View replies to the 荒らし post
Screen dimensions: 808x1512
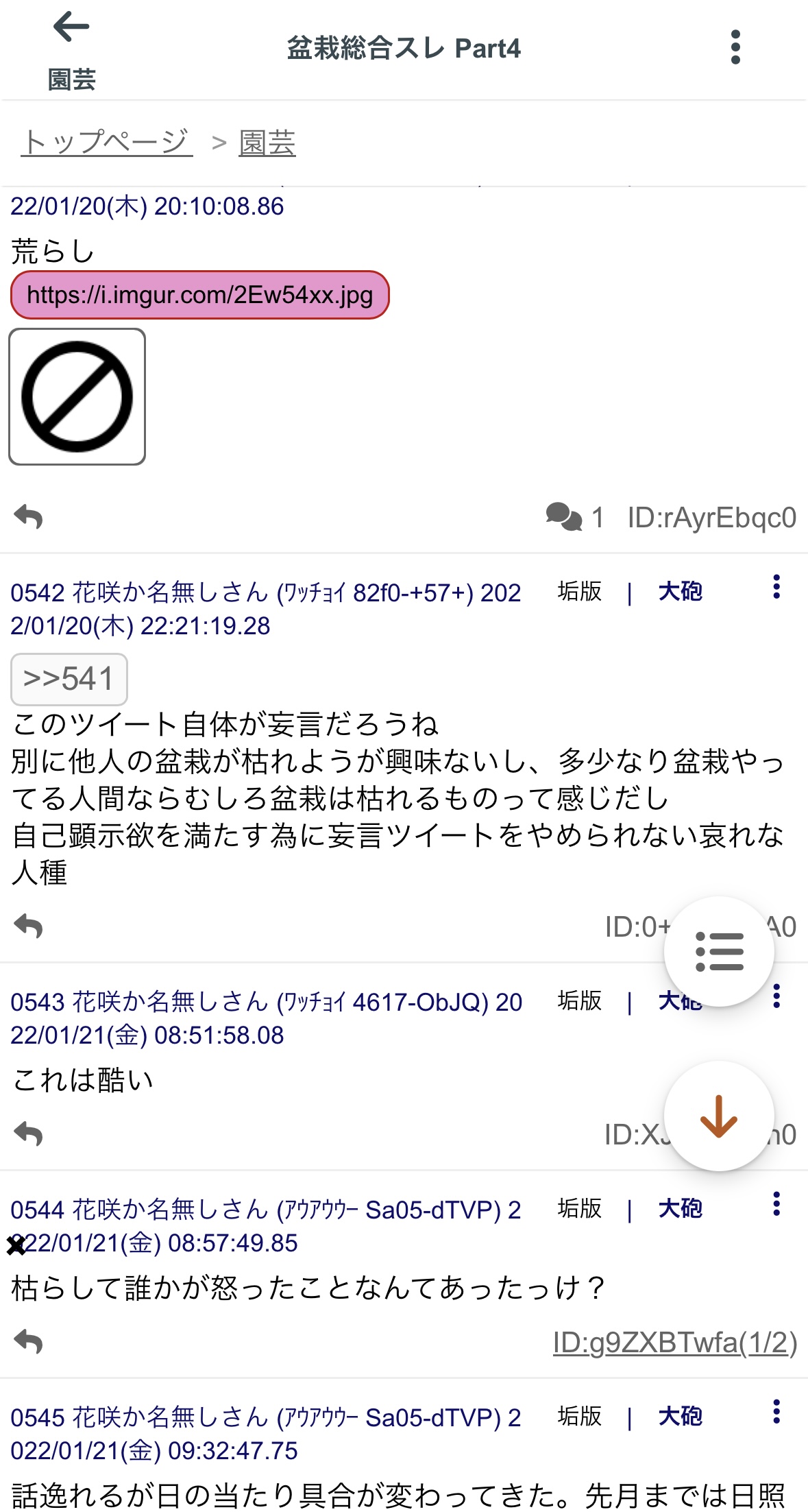click(x=574, y=517)
